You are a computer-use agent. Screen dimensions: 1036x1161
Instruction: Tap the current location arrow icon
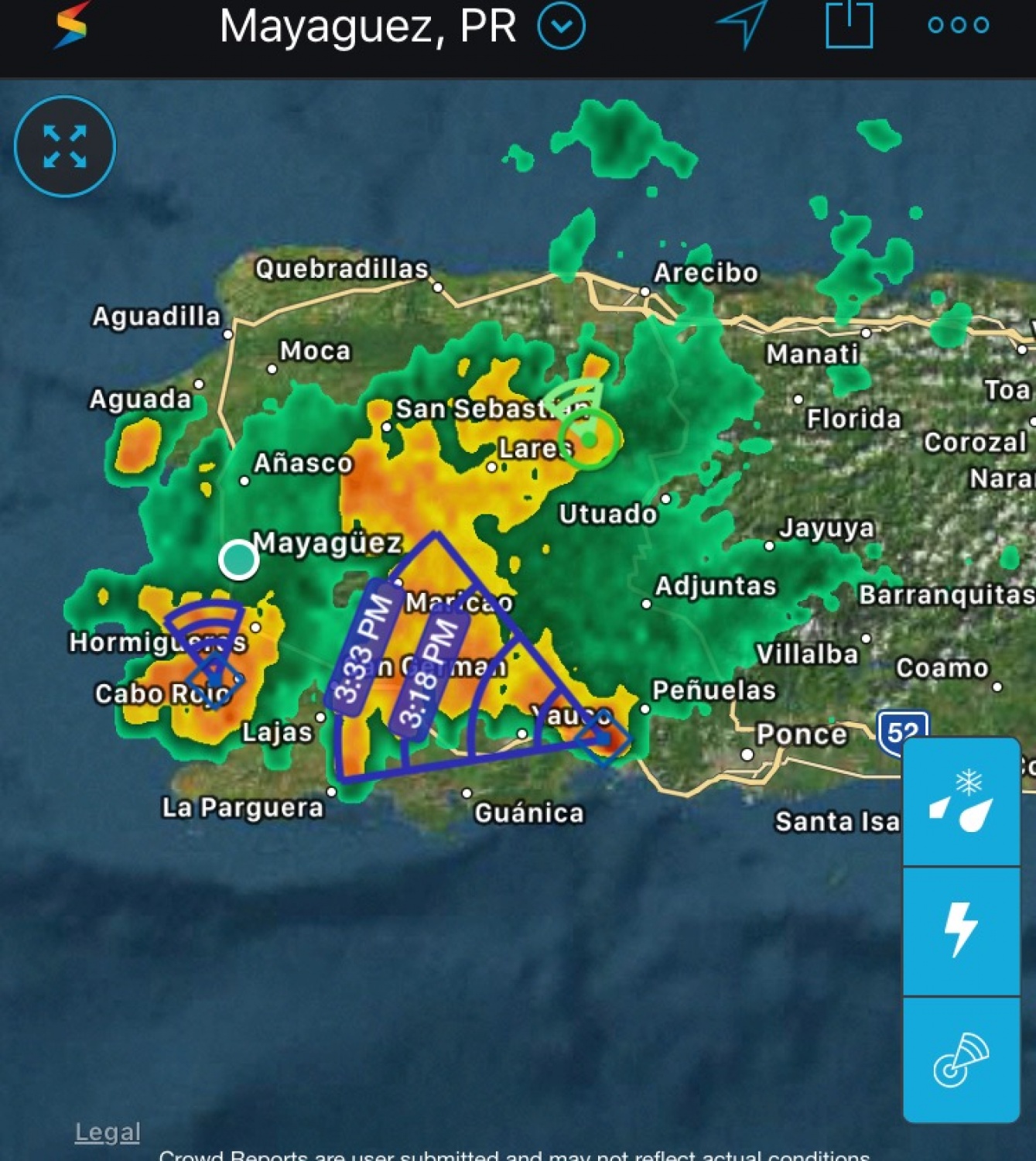click(742, 25)
